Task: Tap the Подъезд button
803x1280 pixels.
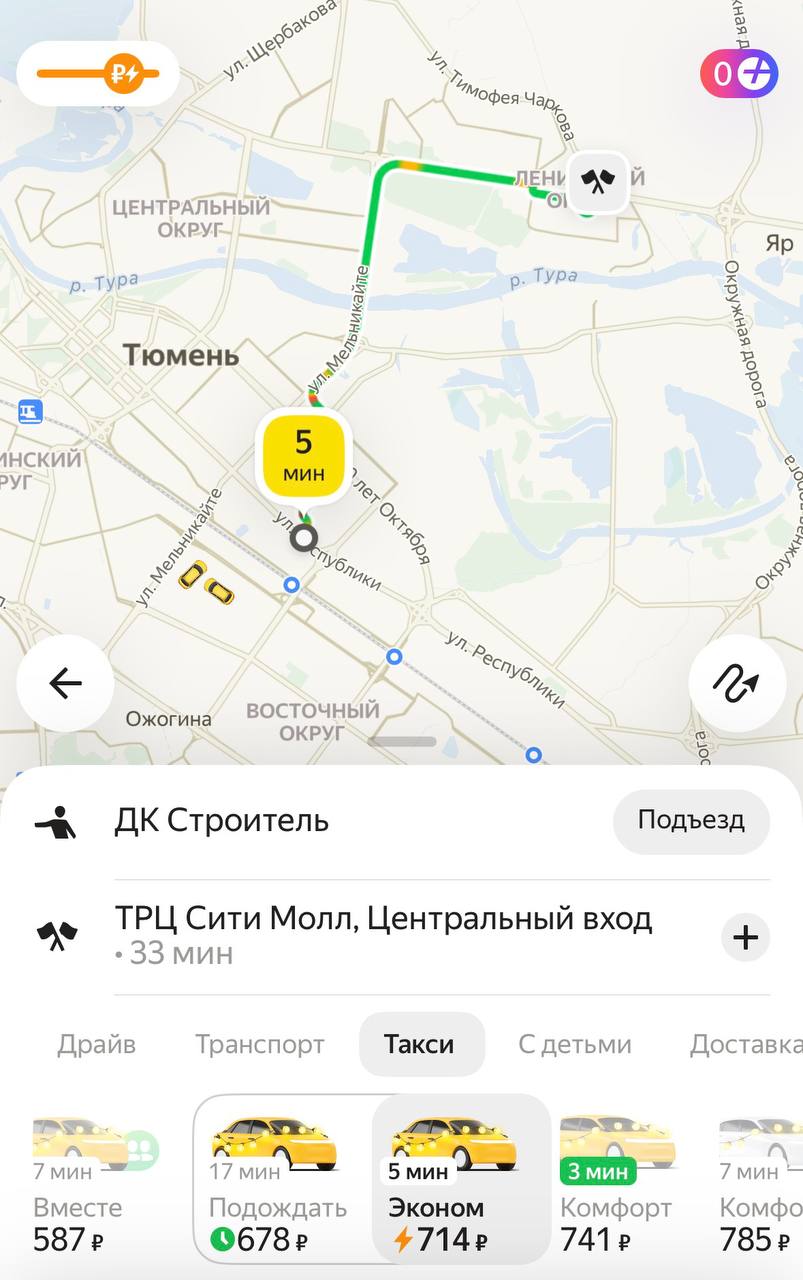Action: [691, 821]
